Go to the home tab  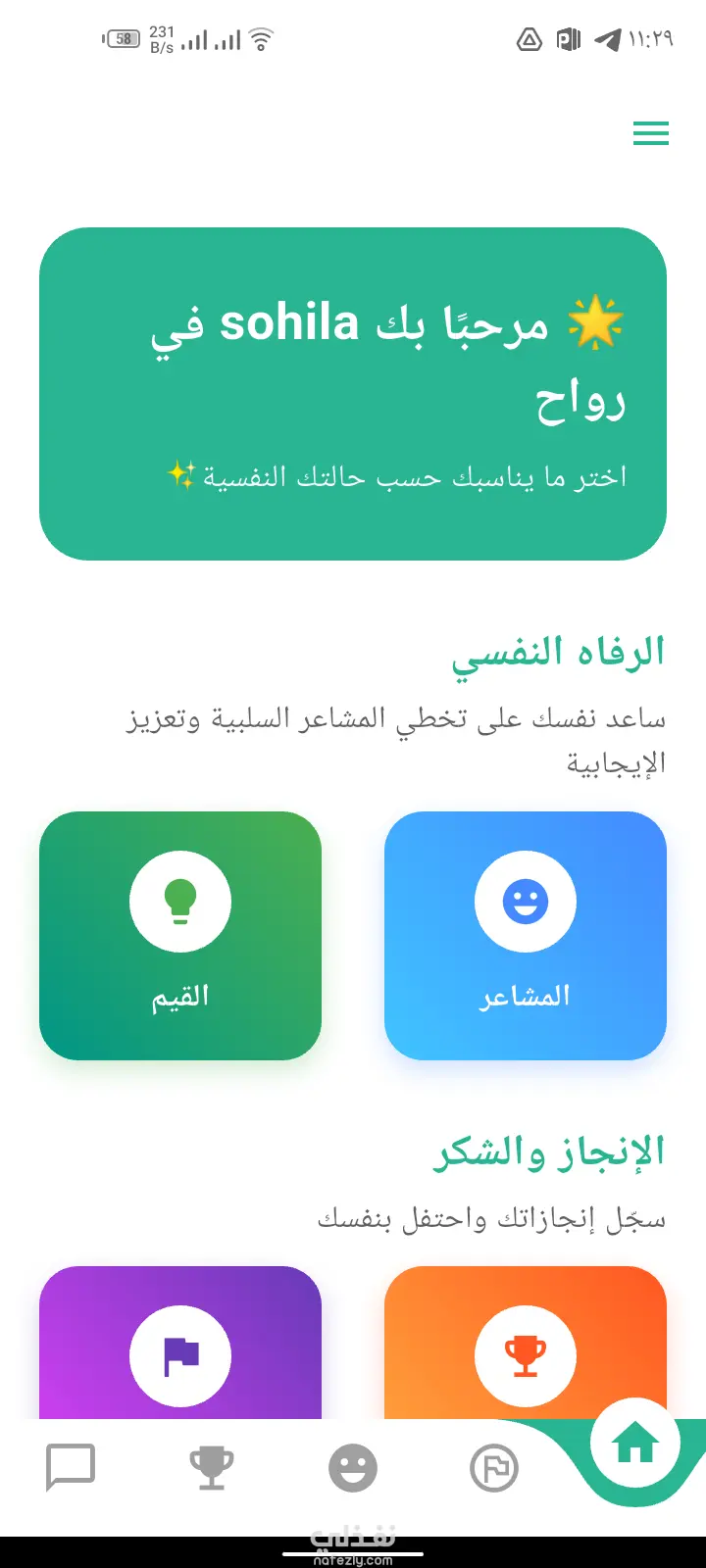(x=635, y=1445)
